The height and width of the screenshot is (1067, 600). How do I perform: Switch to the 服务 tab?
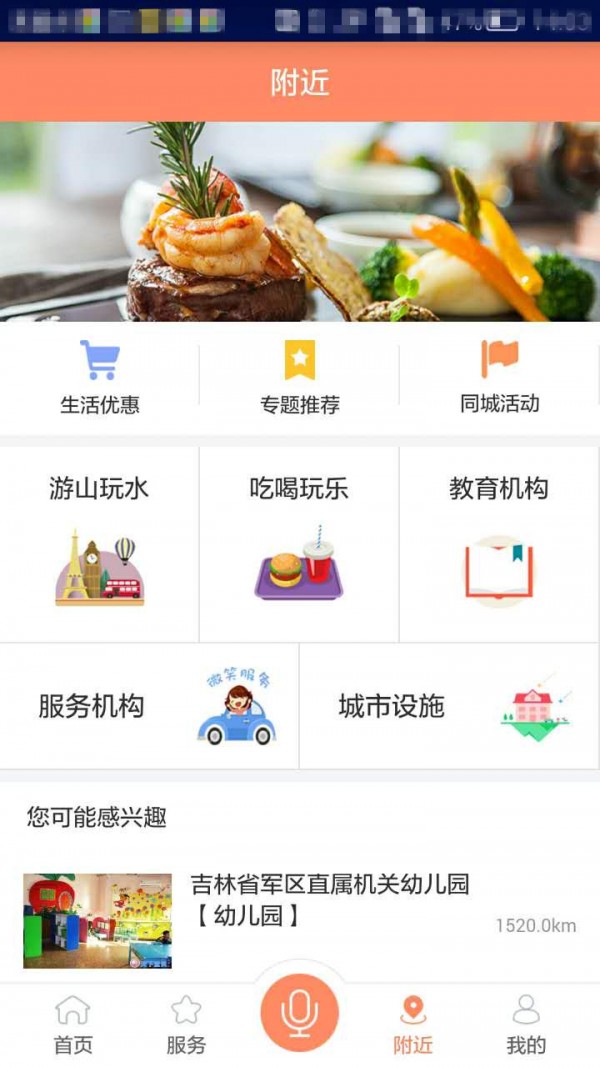coord(186,1025)
